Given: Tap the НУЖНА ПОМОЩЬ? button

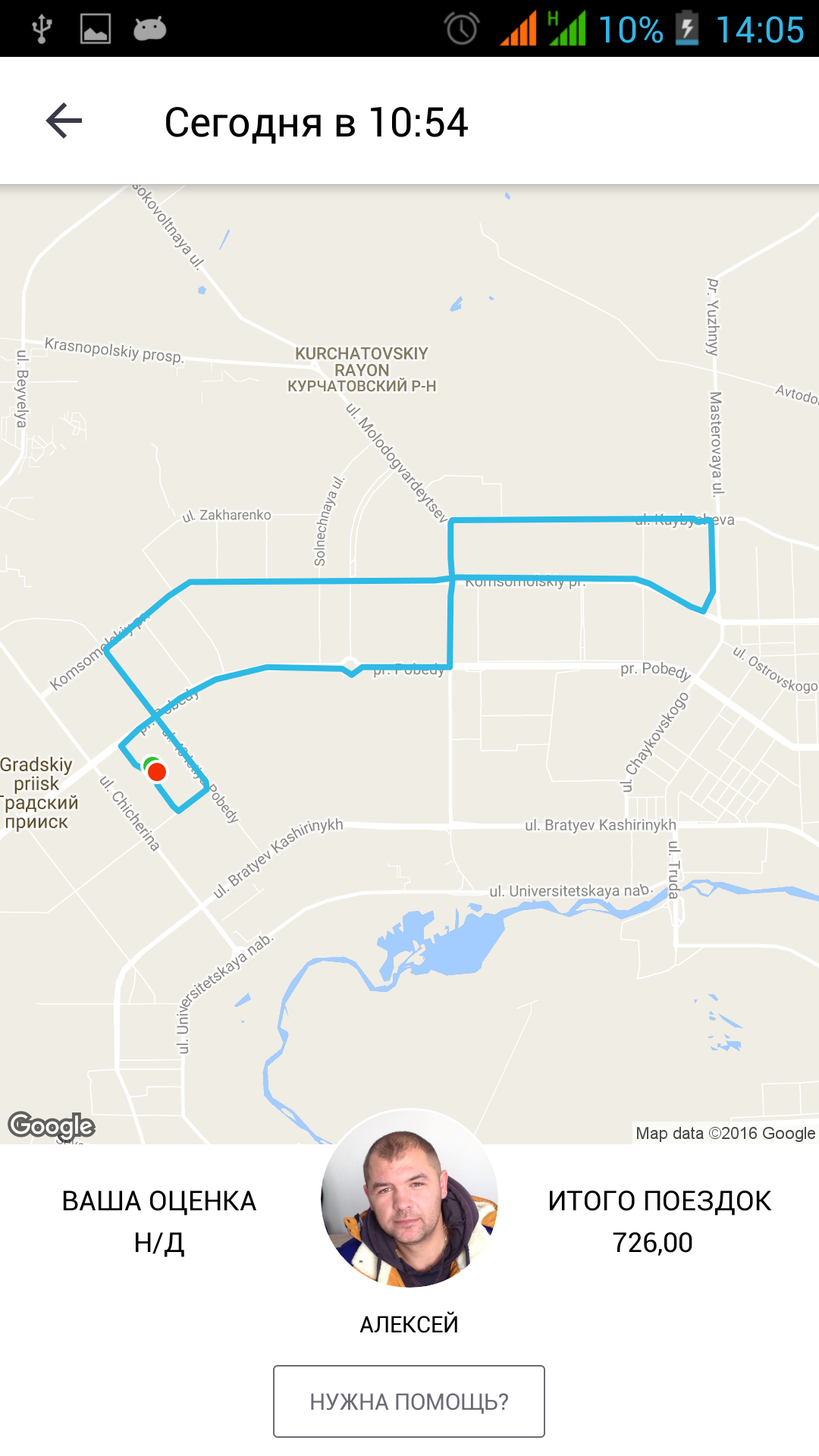Looking at the screenshot, I should coord(409,1401).
